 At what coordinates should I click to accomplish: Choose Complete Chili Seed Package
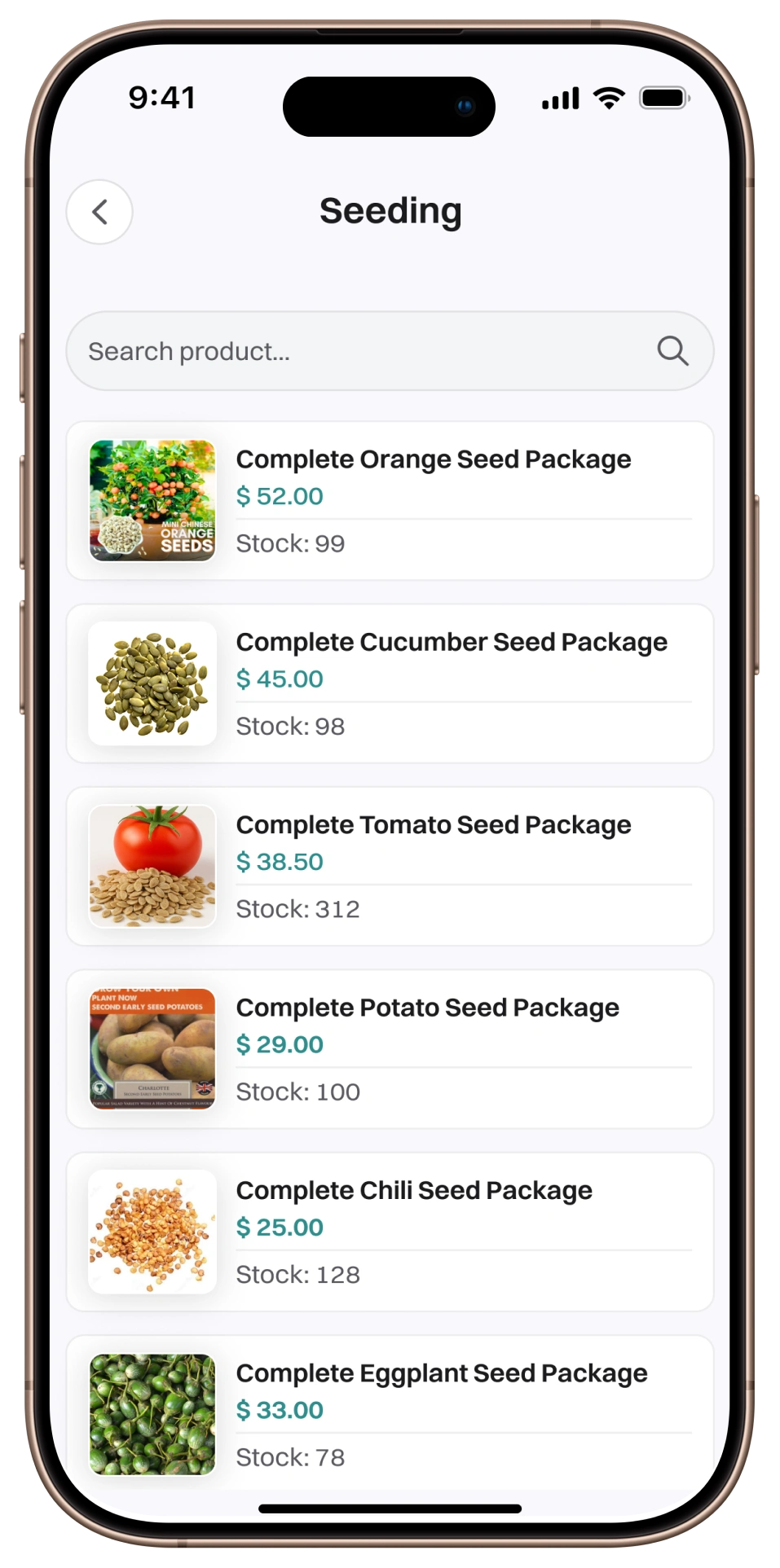pyautogui.click(x=413, y=1191)
